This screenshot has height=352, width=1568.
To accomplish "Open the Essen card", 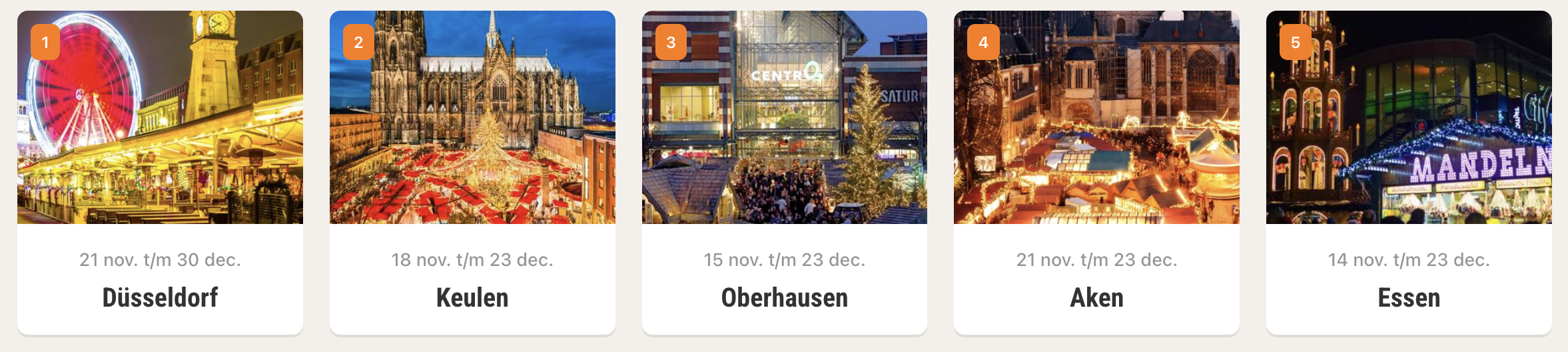I will 1409,173.
